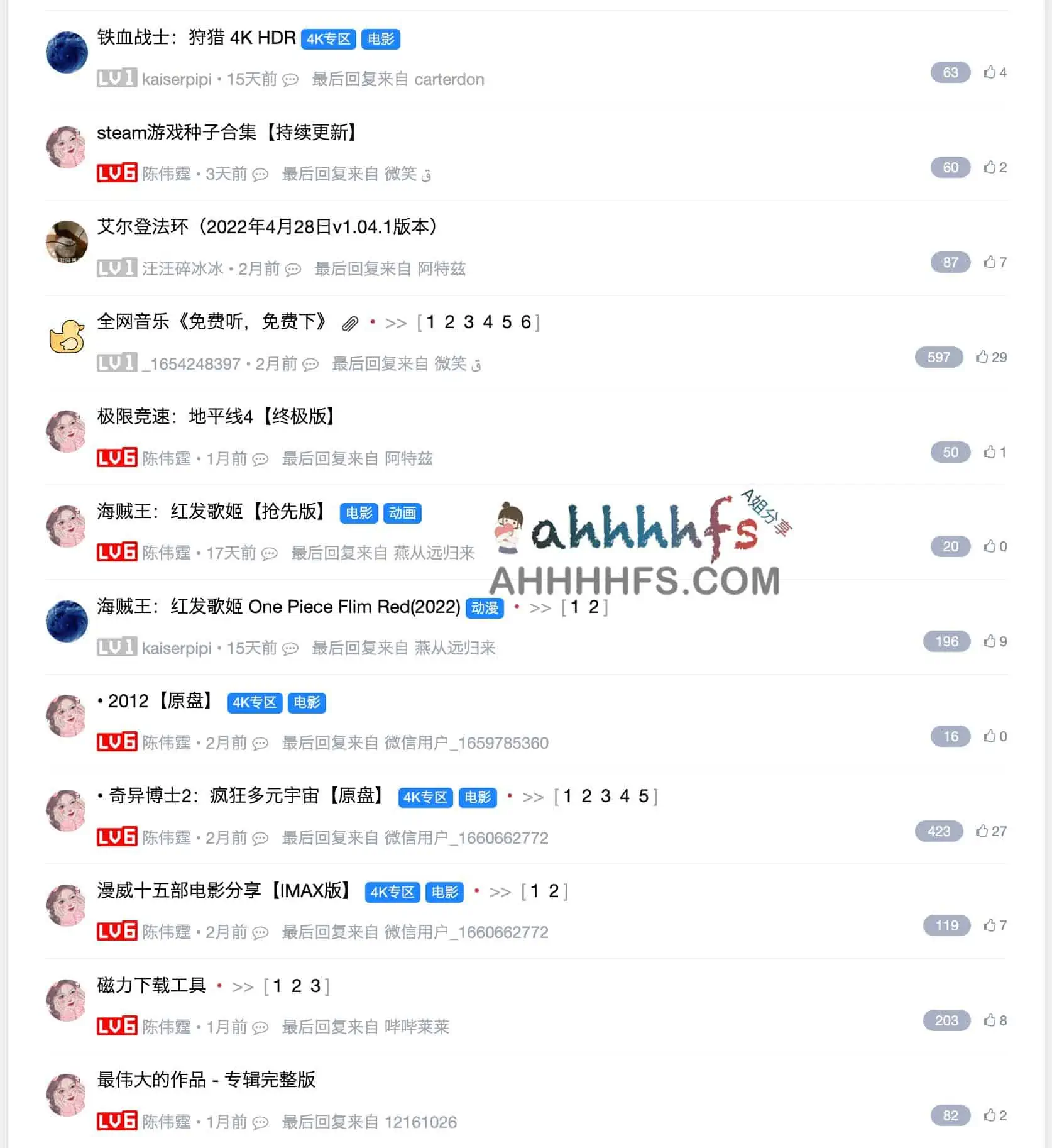Open 漫威十五部电影分享【IMAX版】 thread
Image resolution: width=1052 pixels, height=1148 pixels.
click(x=225, y=891)
